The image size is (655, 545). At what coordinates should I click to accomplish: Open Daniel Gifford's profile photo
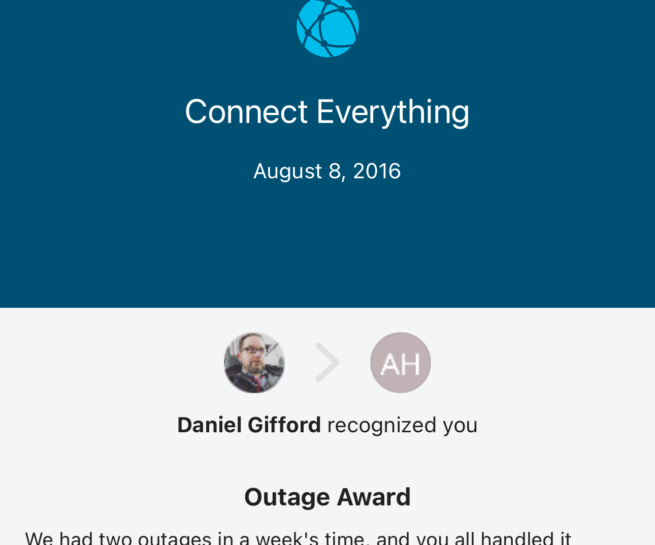click(254, 363)
